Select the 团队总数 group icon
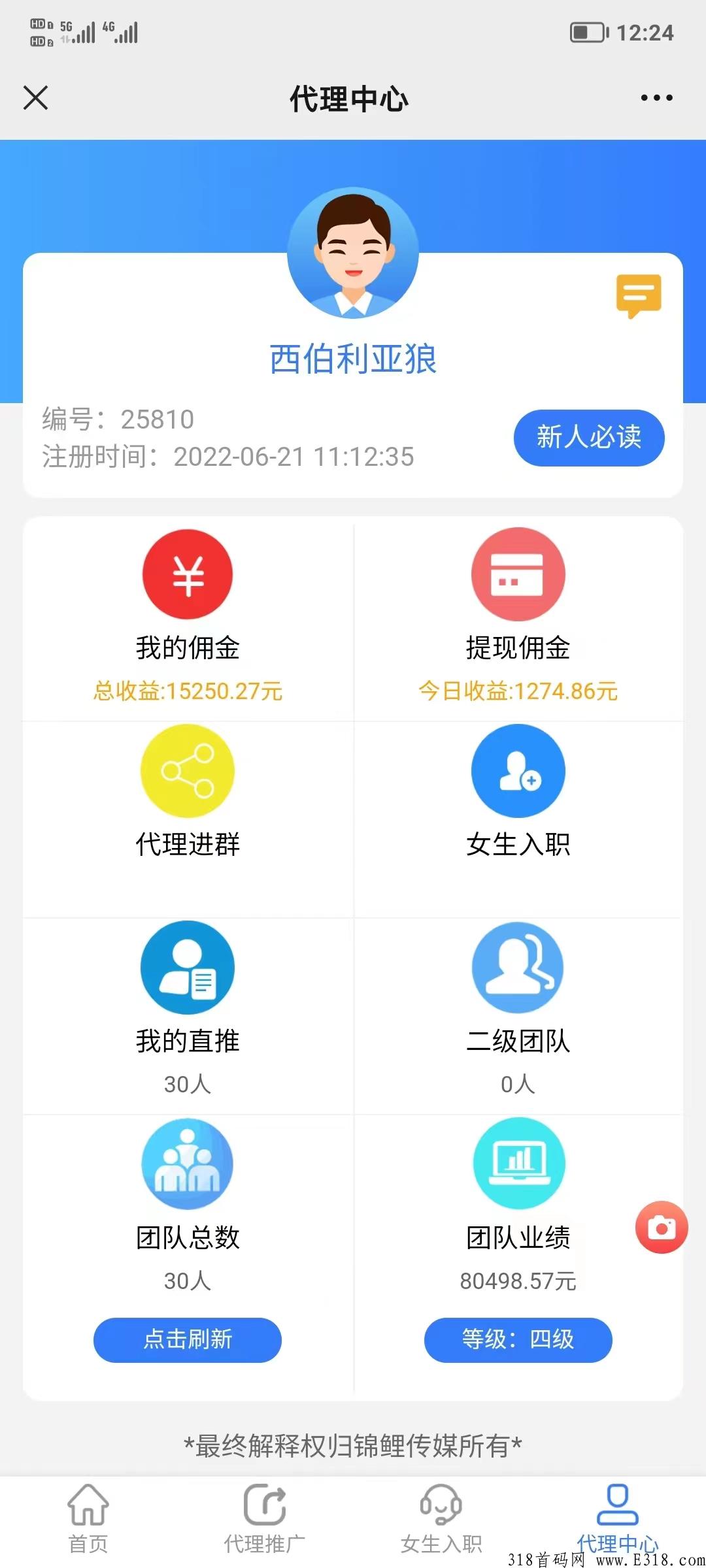 tap(188, 1165)
